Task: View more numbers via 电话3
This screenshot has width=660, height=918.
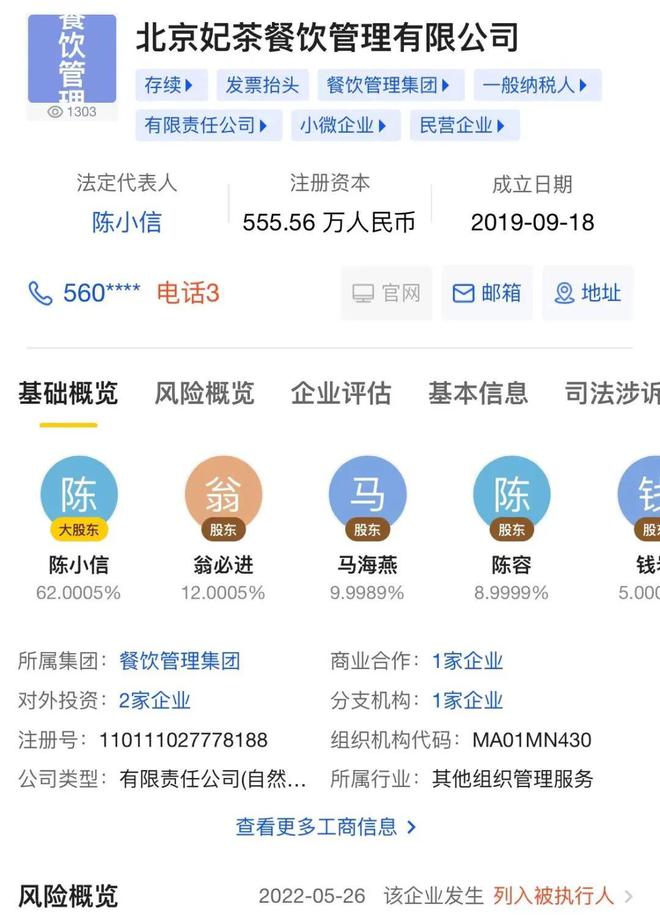Action: tap(187, 292)
